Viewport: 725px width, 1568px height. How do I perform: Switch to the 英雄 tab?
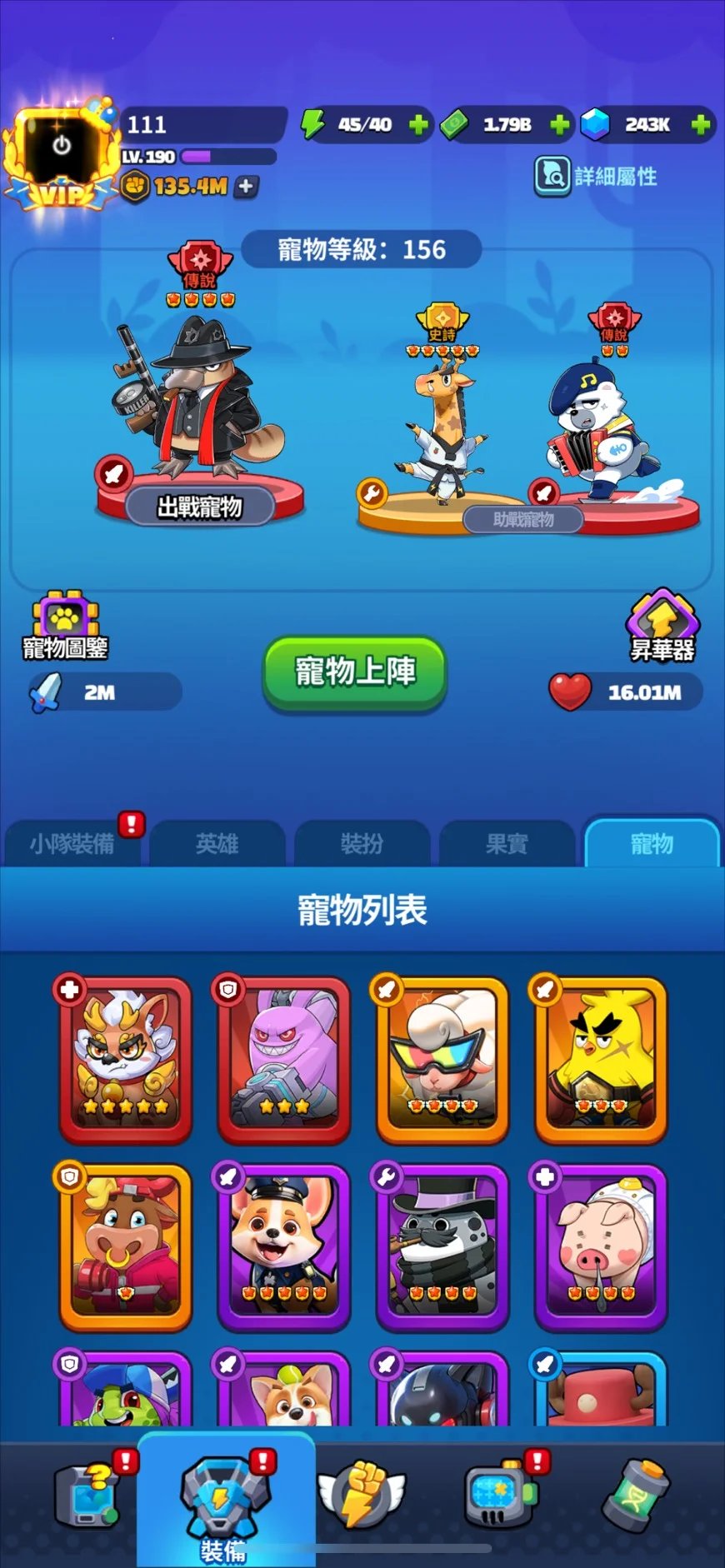point(217,844)
